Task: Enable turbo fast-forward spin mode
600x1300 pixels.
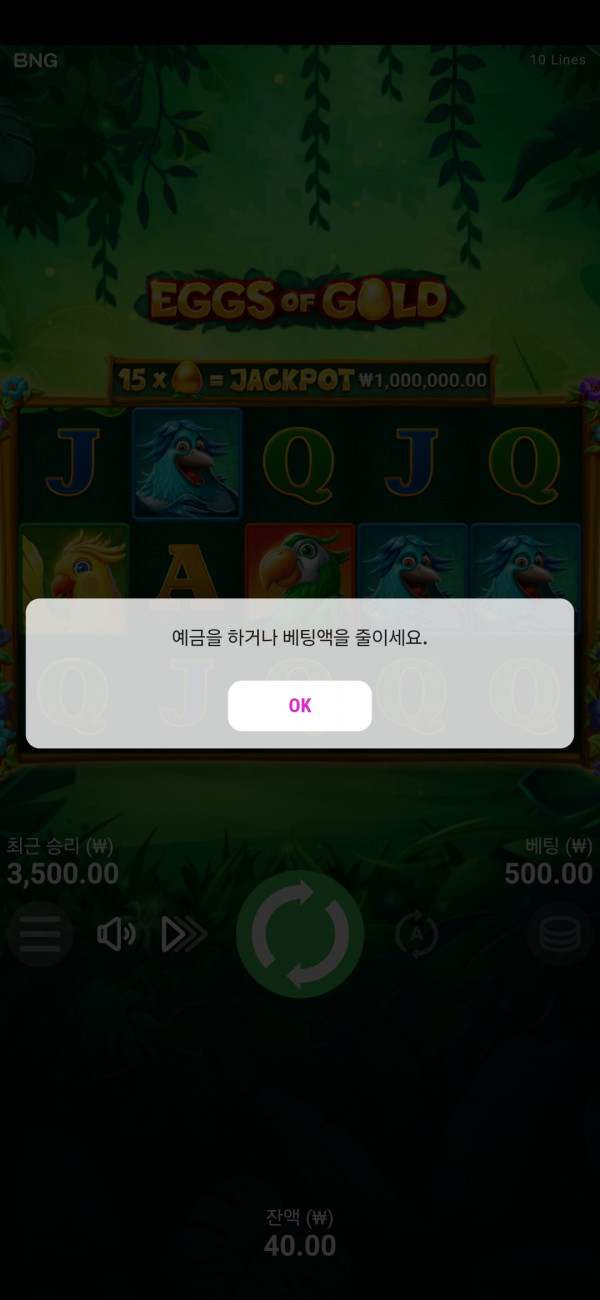Action: click(x=184, y=935)
